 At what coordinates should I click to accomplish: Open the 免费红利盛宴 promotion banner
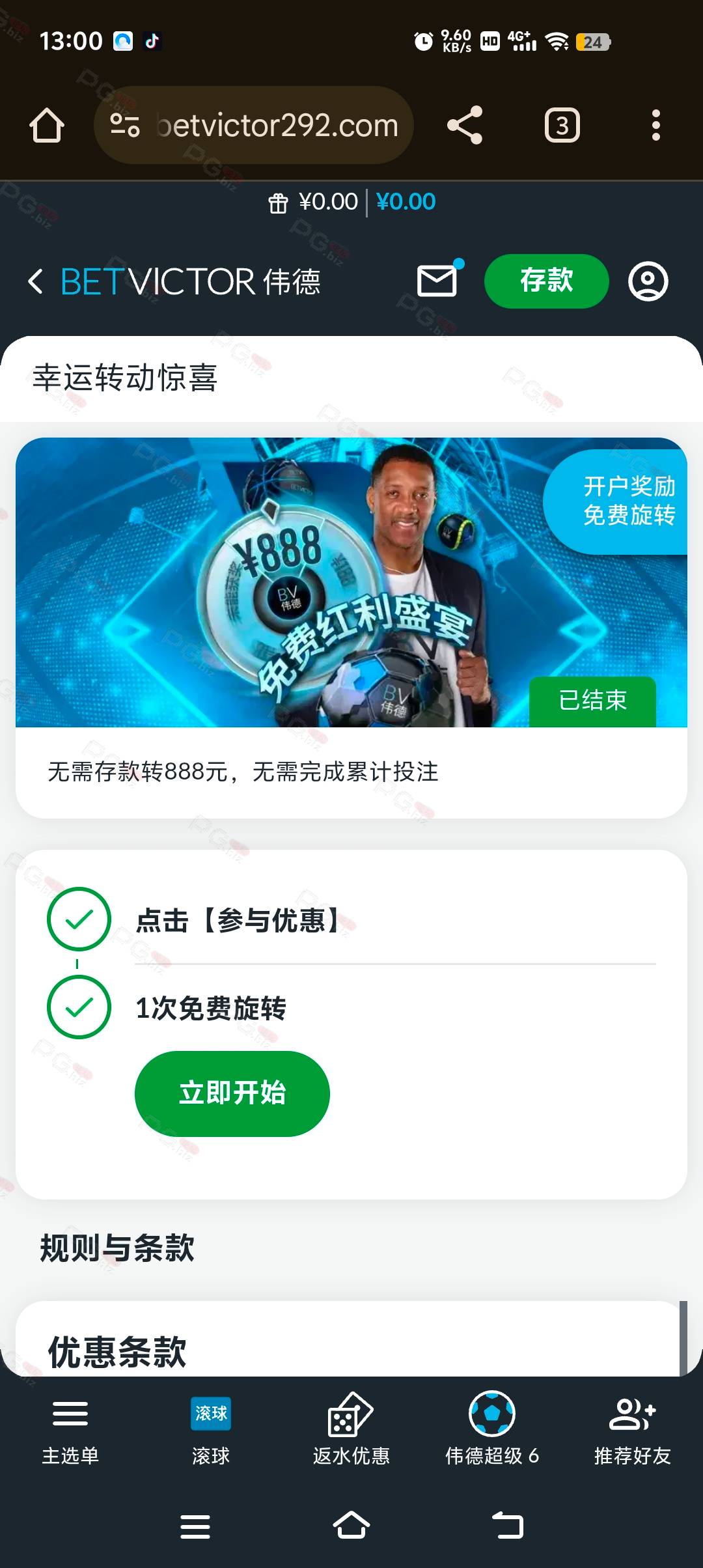(x=351, y=582)
